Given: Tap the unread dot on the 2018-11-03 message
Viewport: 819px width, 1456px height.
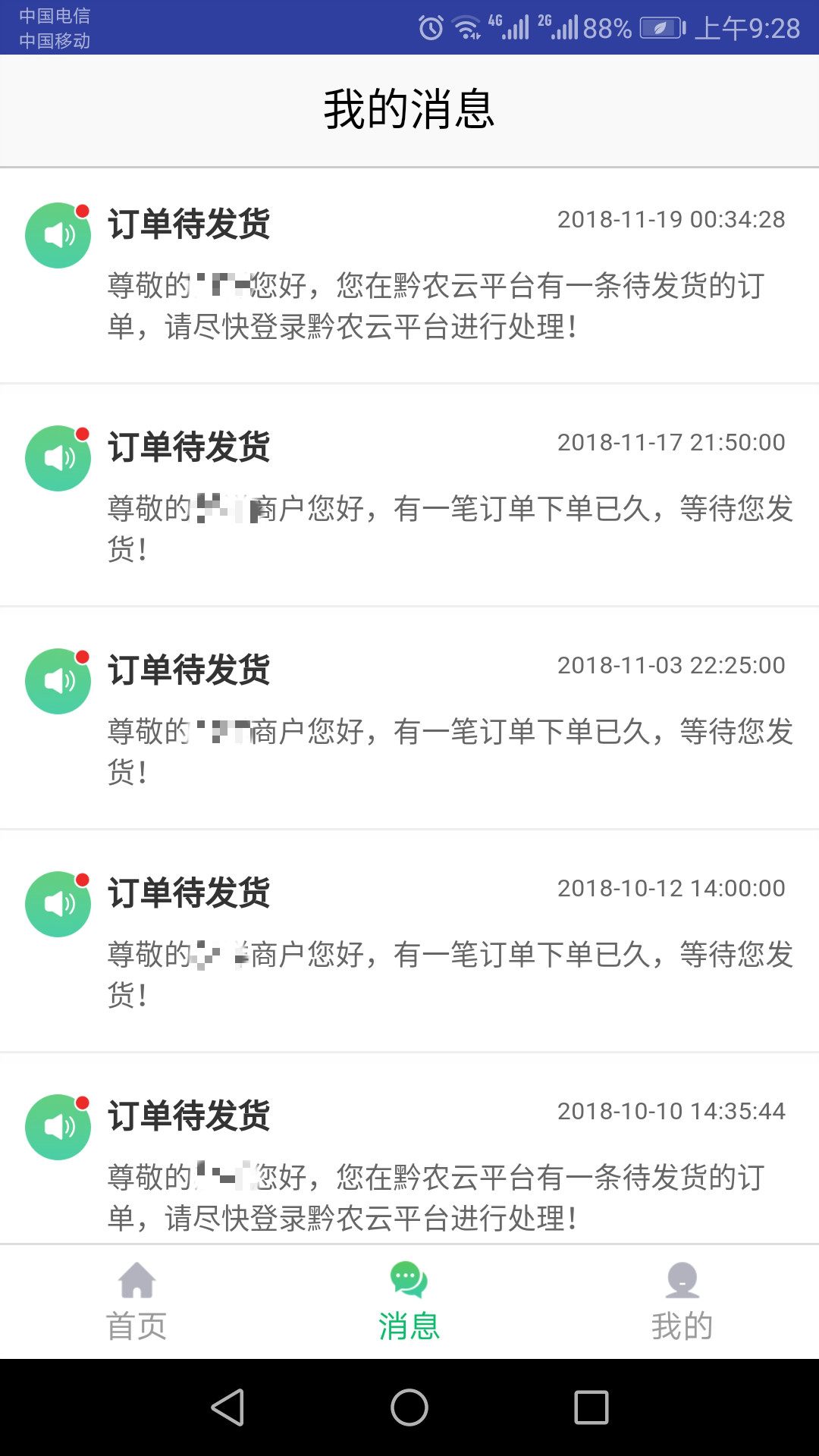Looking at the screenshot, I should [83, 657].
